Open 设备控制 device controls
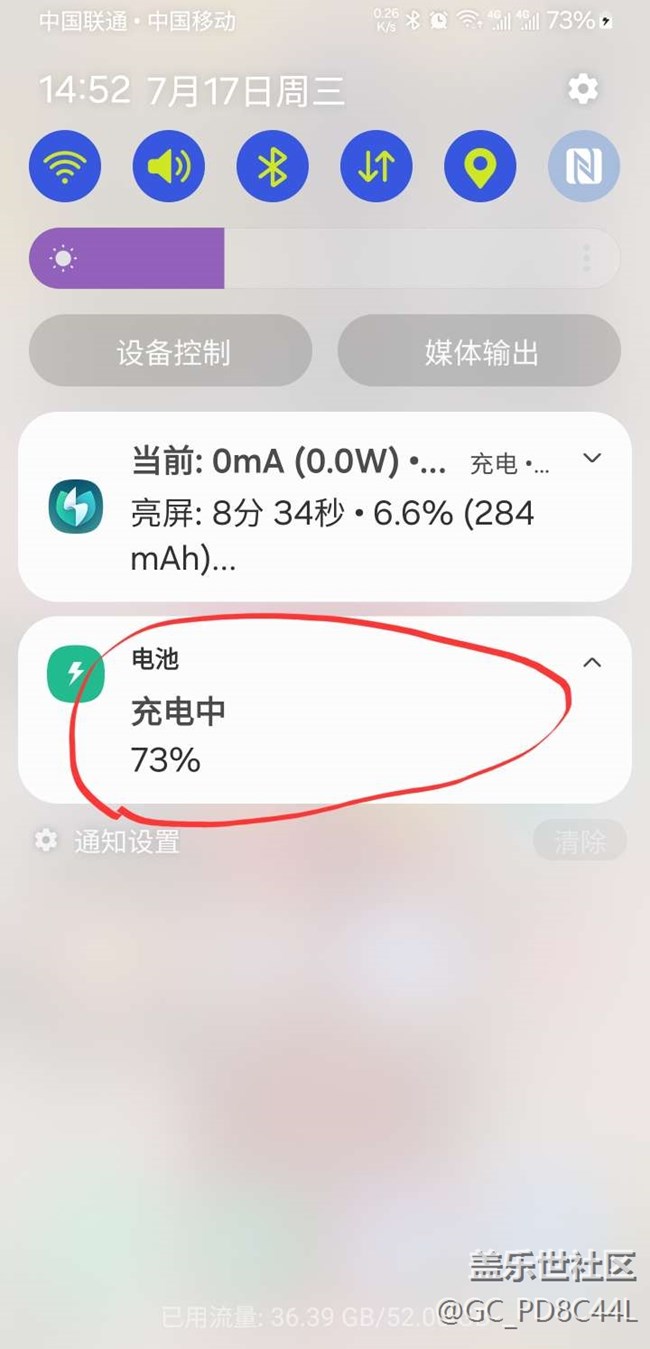The height and width of the screenshot is (1349, 650). 171,351
